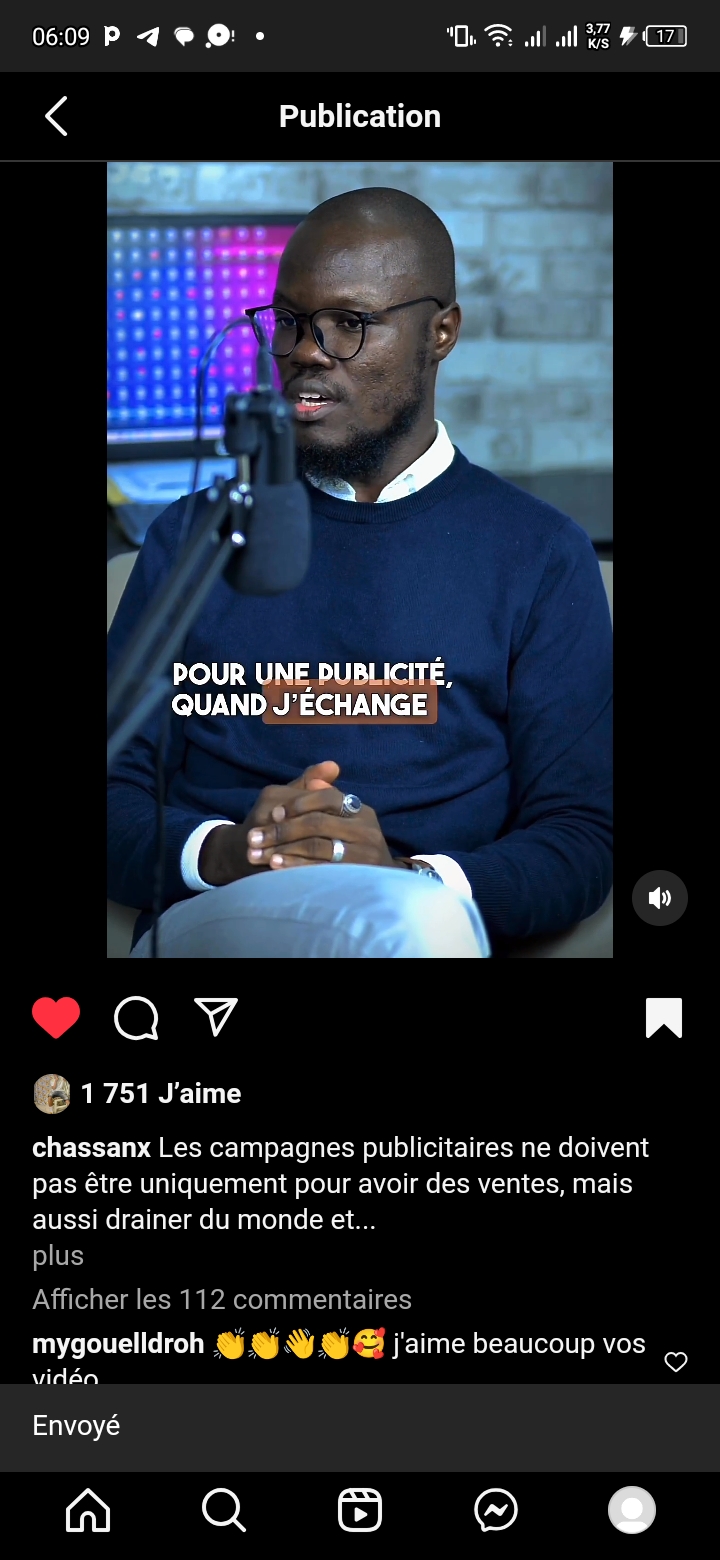
Task: Open Messenger direct messages tab
Action: 496,1510
